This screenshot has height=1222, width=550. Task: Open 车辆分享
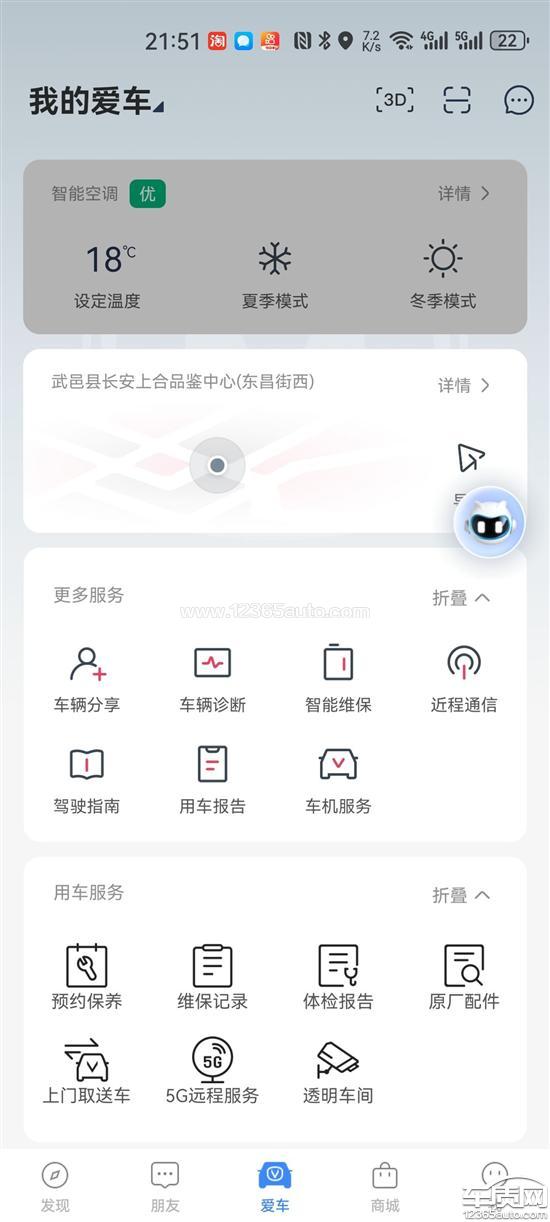(87, 679)
